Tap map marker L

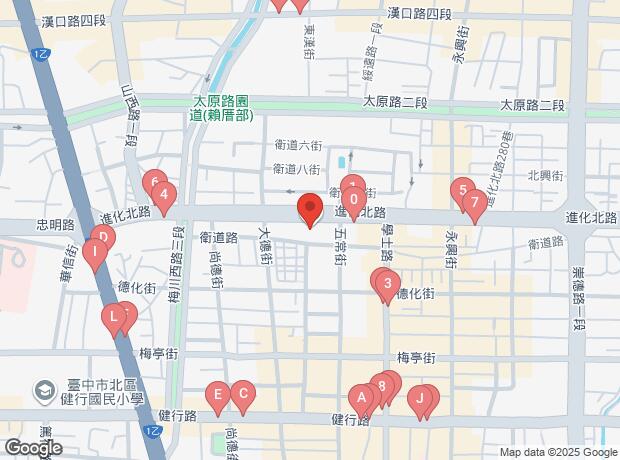tap(114, 319)
